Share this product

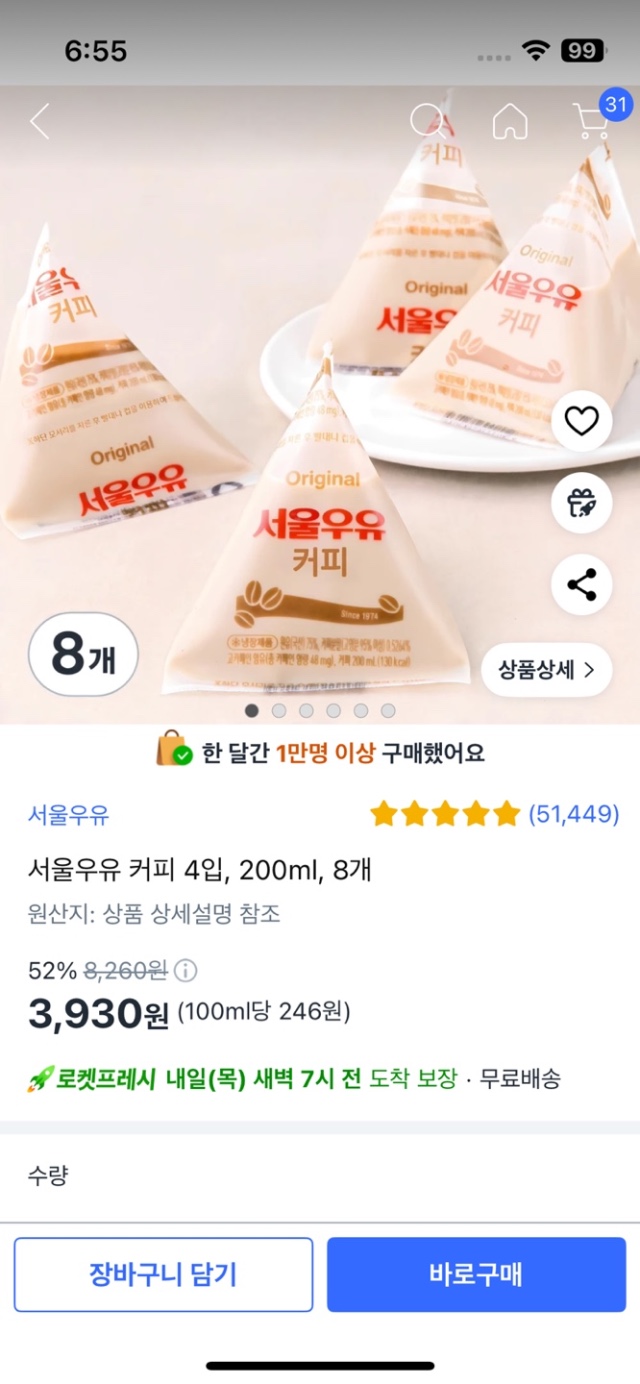(581, 584)
